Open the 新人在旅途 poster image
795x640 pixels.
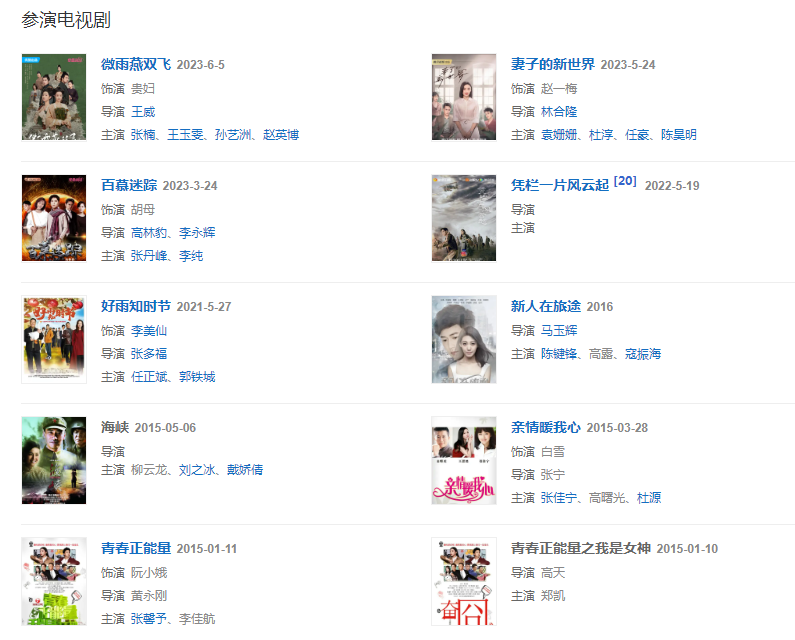pyautogui.click(x=463, y=340)
